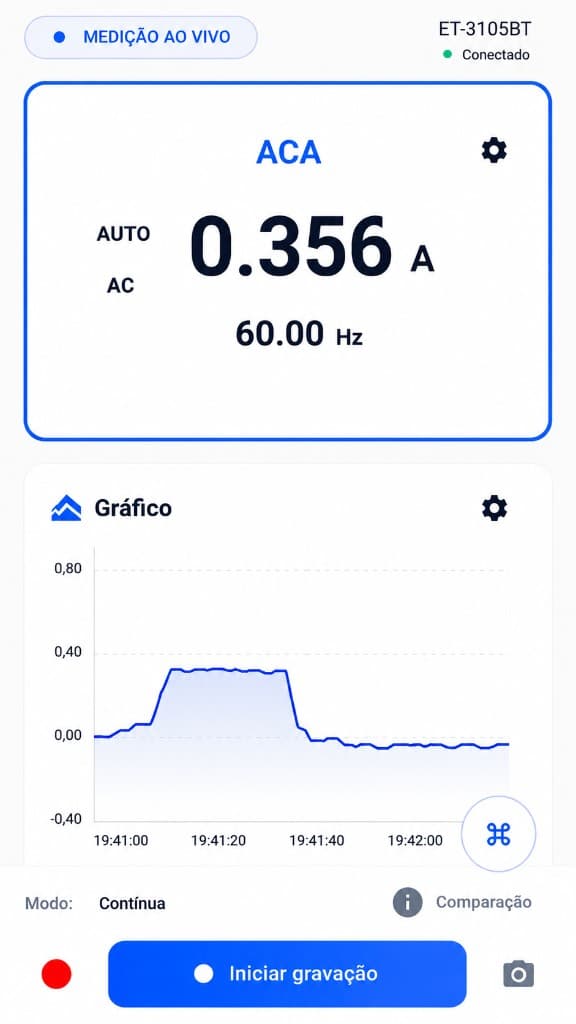The width and height of the screenshot is (576, 1024).
Task: Open the ACA measurement settings gear
Action: click(494, 151)
